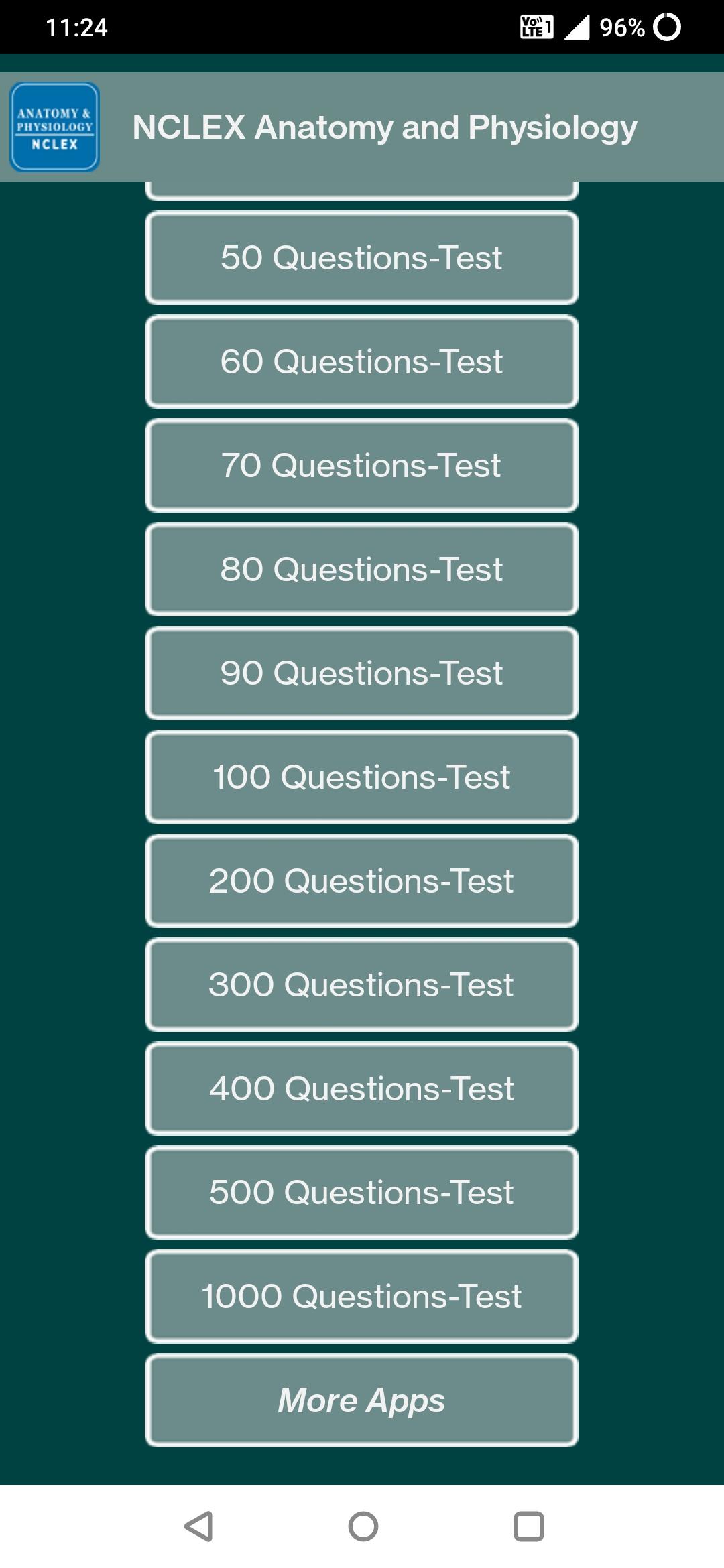Tap the 100 Questions-Test button
724x1568 pixels.
(x=361, y=777)
